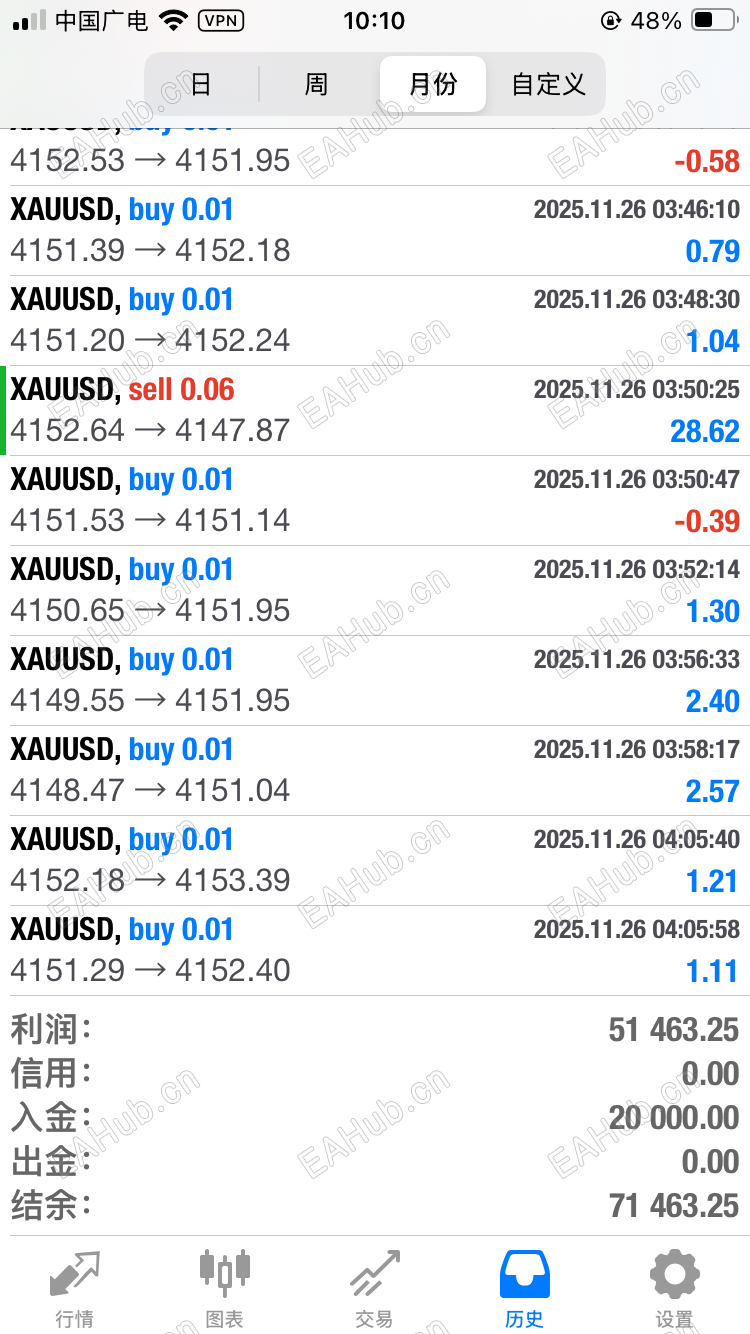View details of the 04:05:58 buy trade
Screen dimensions: 750x1334
tap(375, 951)
